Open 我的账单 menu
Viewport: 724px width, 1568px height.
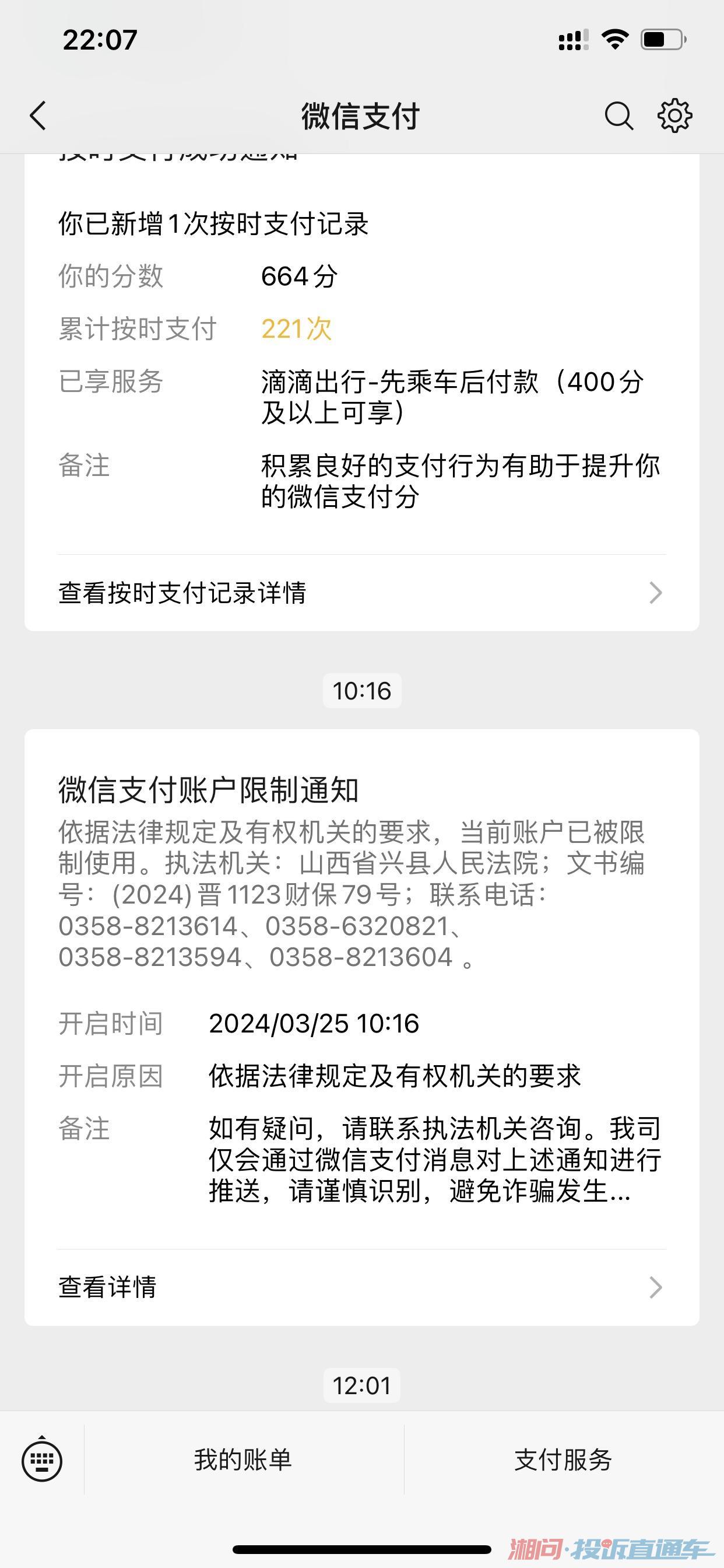[243, 1459]
